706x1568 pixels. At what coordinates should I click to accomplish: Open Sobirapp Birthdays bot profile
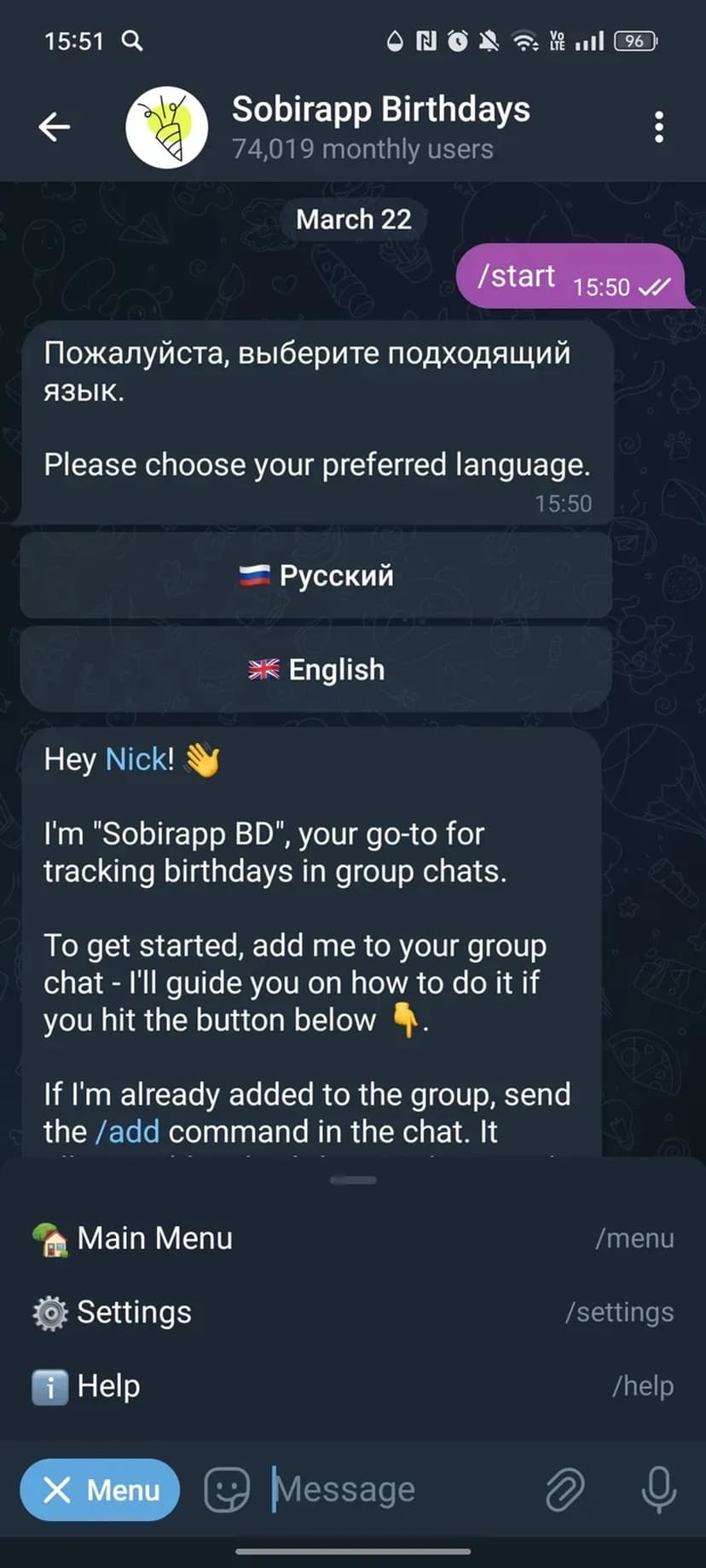point(380,127)
